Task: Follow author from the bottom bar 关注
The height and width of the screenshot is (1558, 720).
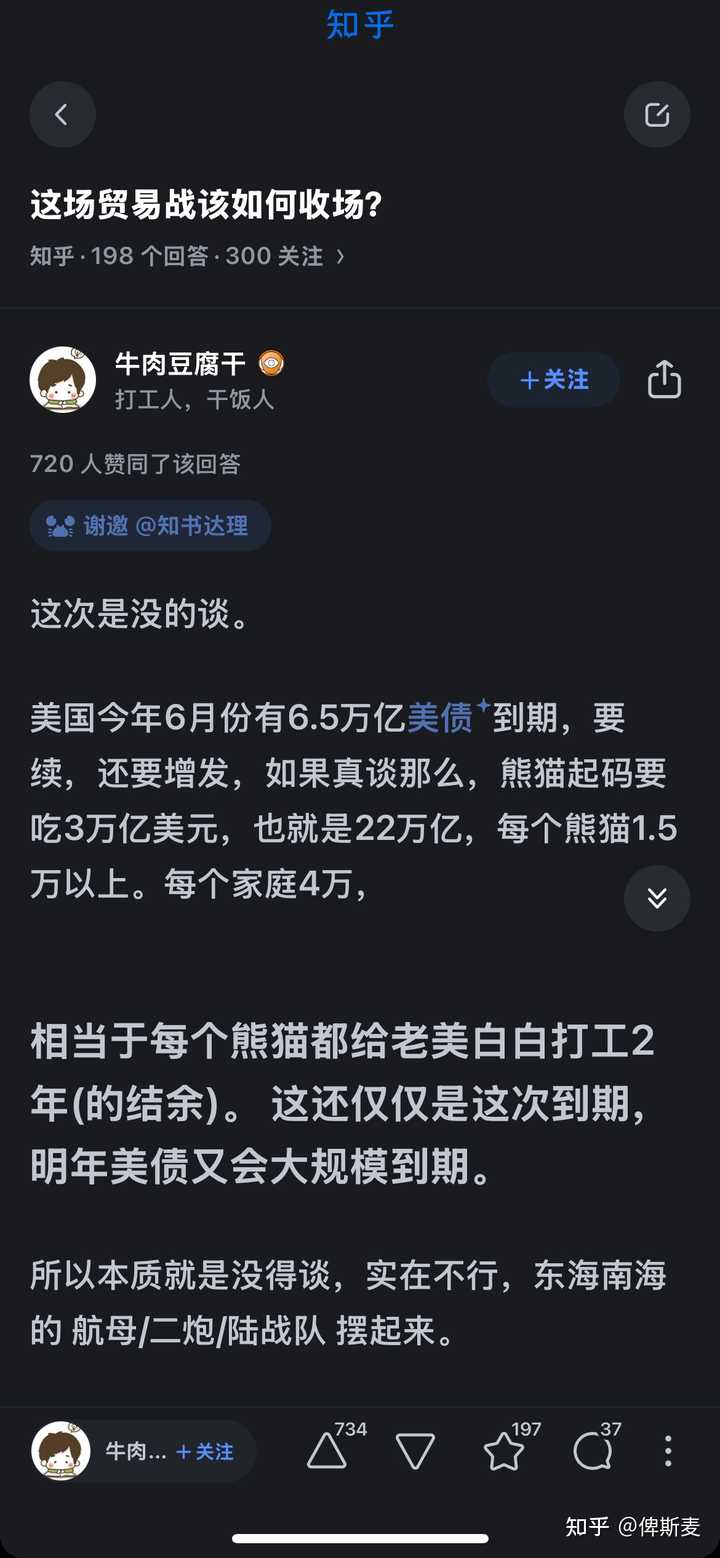Action: pos(205,1451)
